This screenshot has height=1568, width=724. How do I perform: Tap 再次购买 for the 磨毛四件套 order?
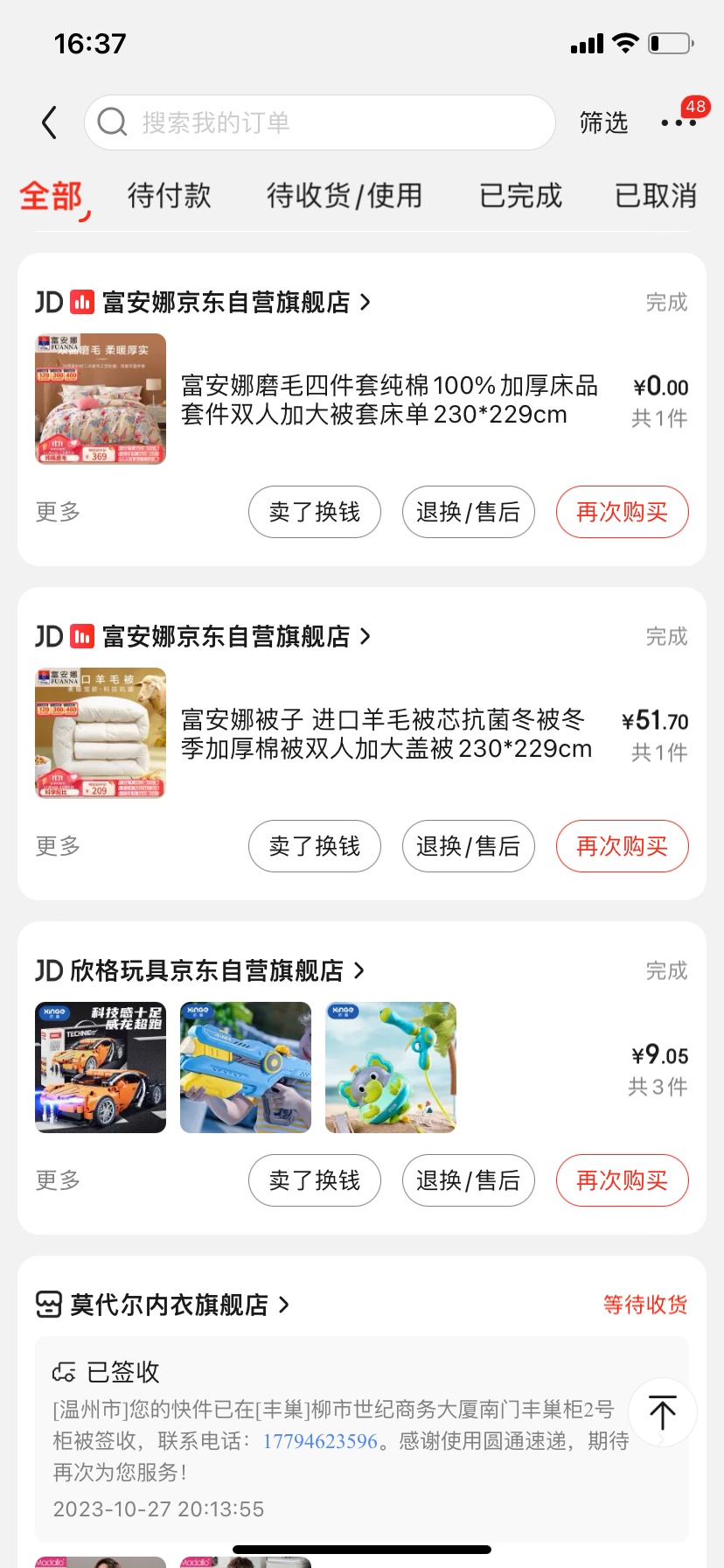(622, 512)
